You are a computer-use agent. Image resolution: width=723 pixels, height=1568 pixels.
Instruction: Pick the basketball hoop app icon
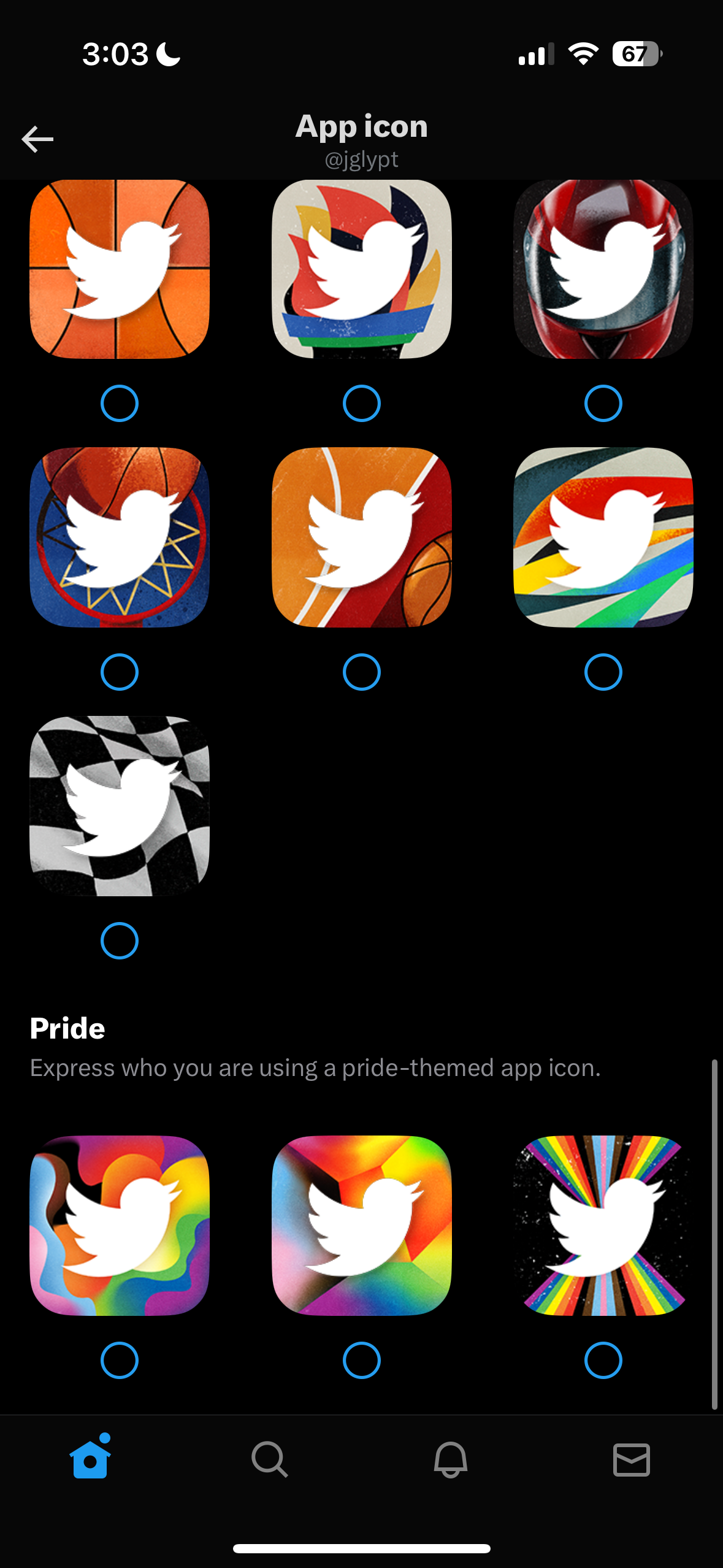coord(120,537)
